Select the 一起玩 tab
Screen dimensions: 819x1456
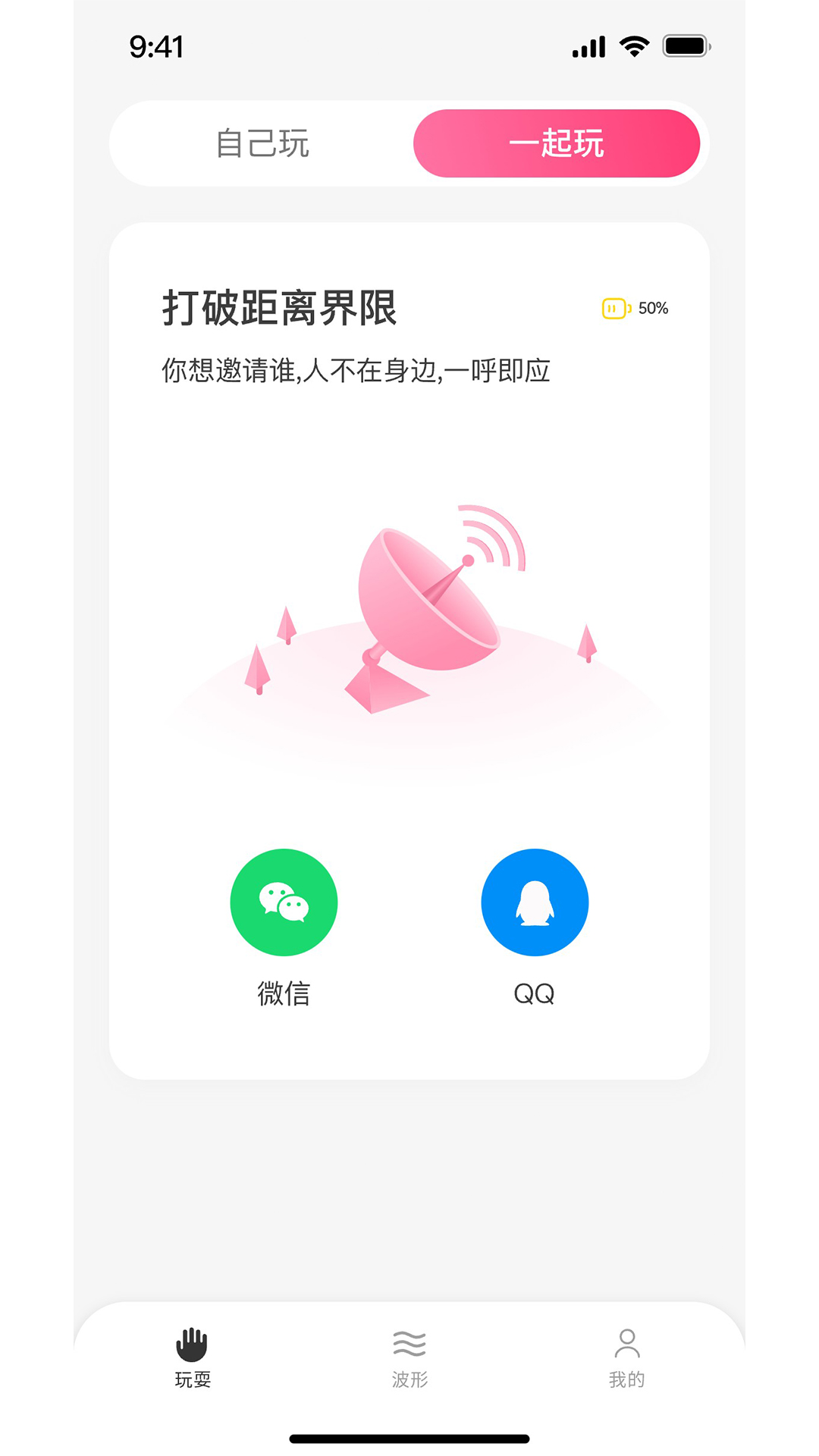click(556, 143)
